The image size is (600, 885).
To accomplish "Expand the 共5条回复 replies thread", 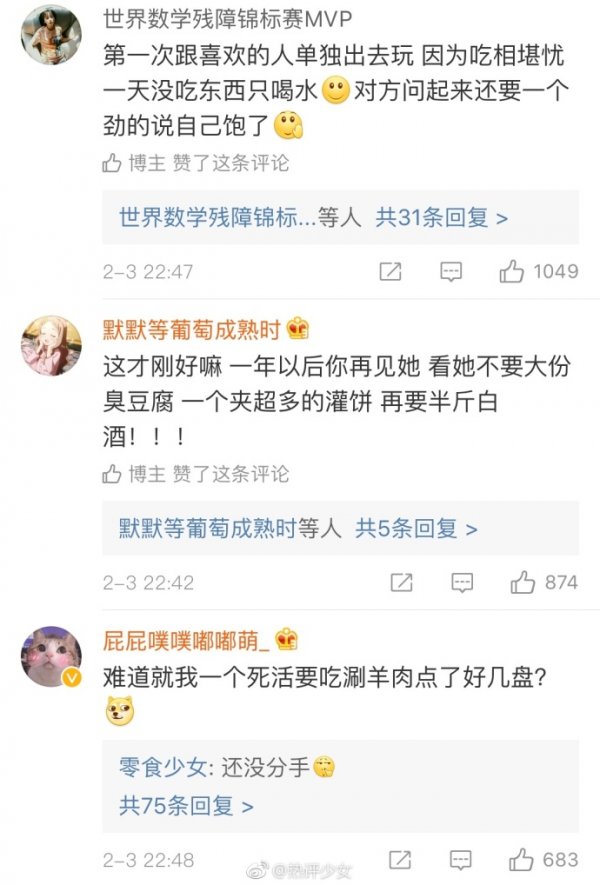I will click(417, 528).
